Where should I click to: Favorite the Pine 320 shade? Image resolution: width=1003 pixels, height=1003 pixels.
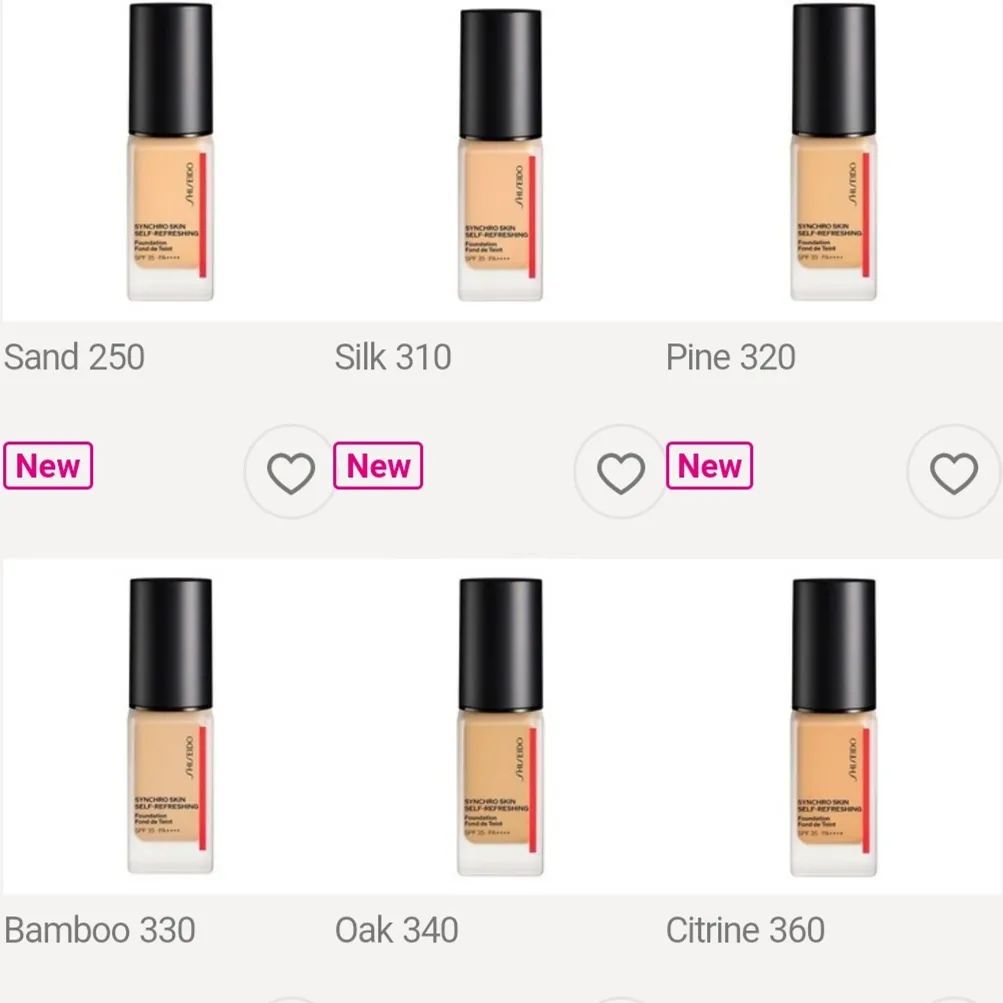[x=953, y=472]
